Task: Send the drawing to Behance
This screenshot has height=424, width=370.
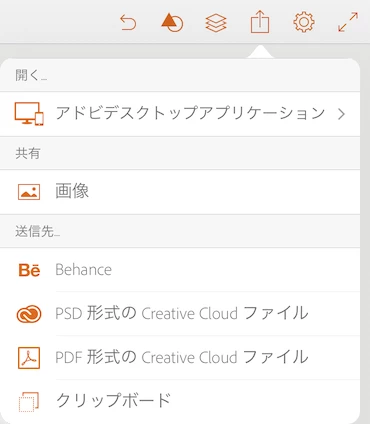Action: point(180,270)
